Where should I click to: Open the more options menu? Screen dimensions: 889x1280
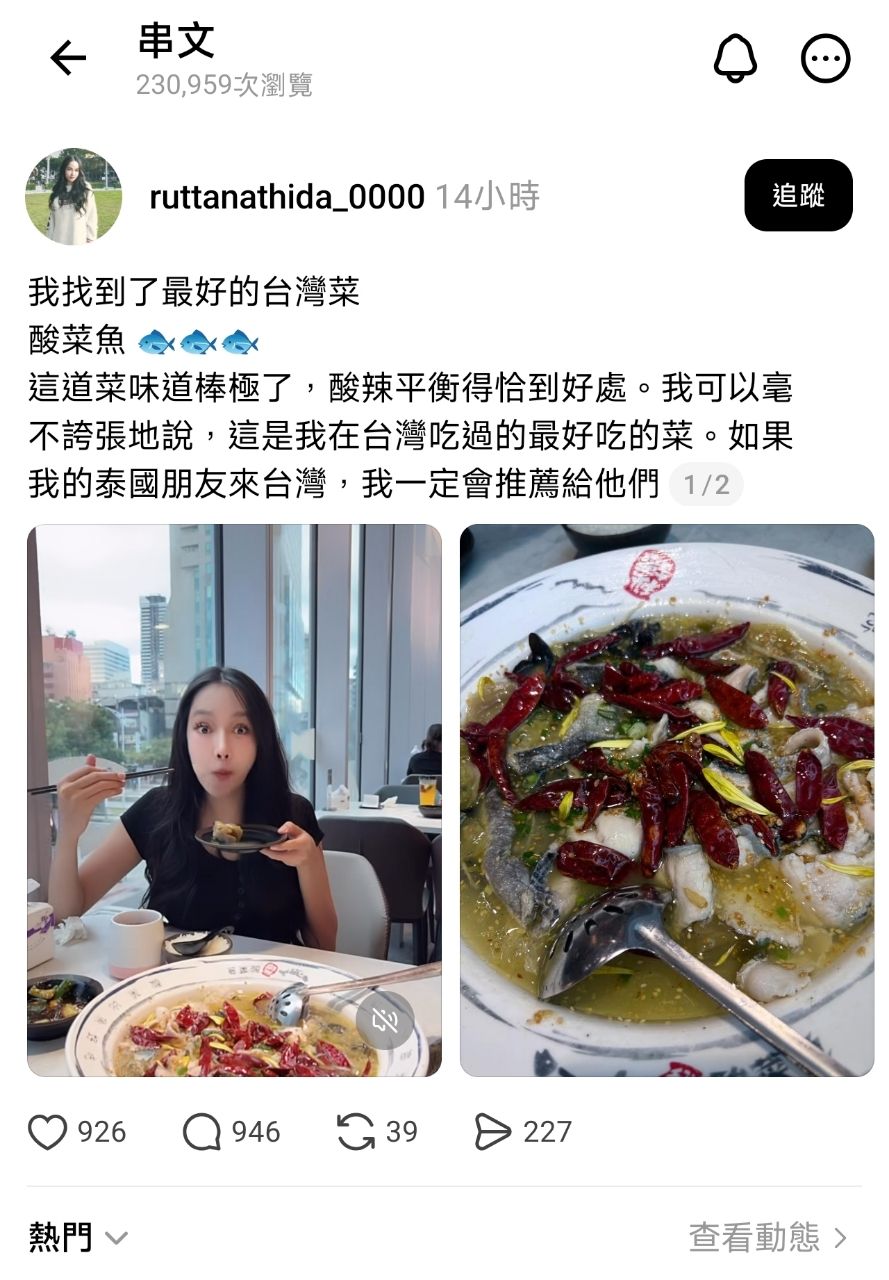[x=825, y=59]
